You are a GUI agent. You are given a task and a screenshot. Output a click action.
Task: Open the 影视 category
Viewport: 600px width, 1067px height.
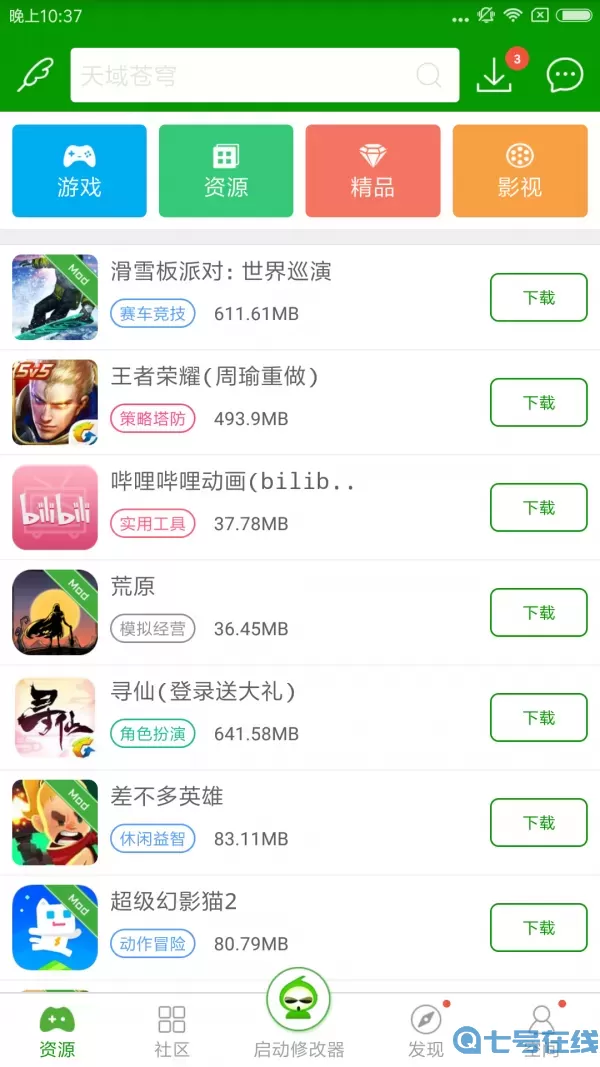coord(519,171)
